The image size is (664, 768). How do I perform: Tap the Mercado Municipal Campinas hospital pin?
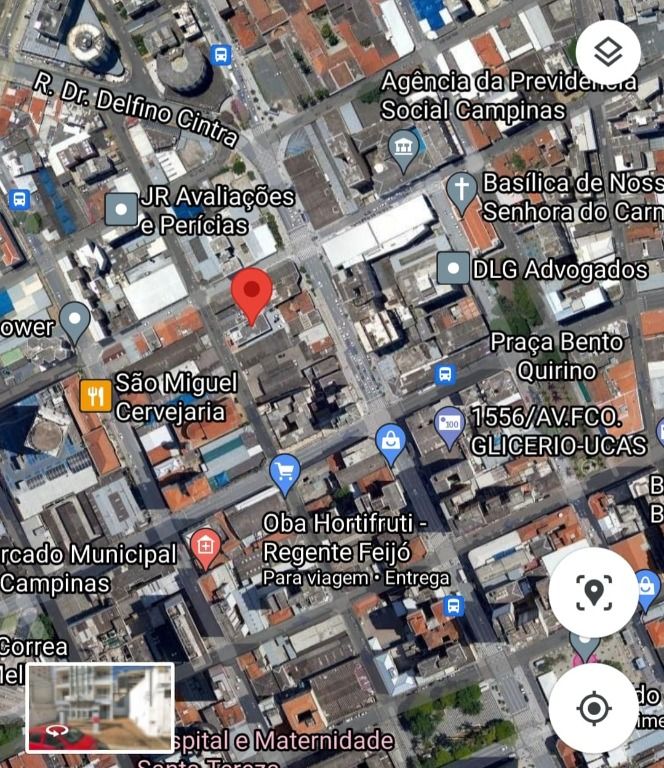click(205, 546)
